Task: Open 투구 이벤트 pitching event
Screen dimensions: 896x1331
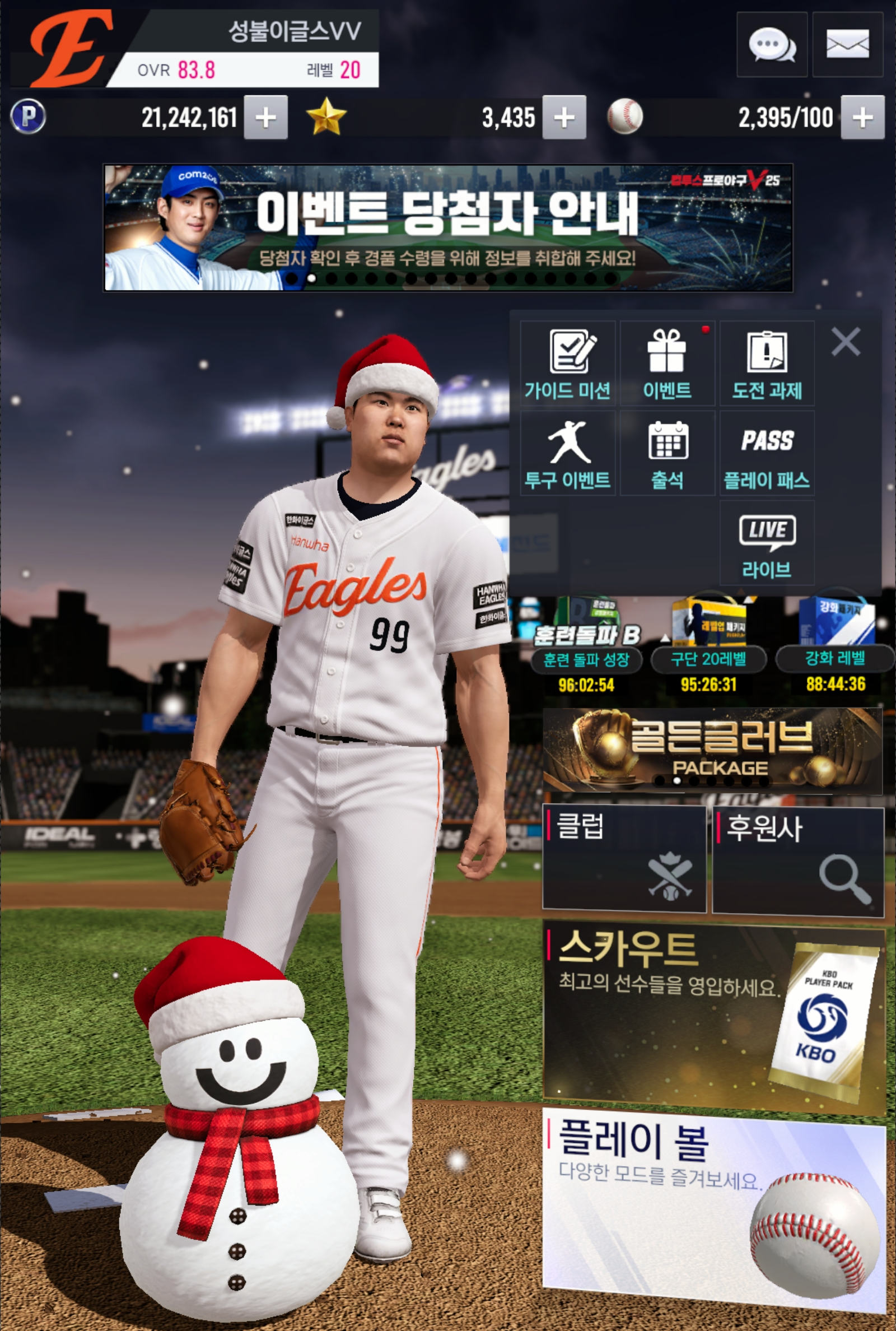Action: (567, 454)
